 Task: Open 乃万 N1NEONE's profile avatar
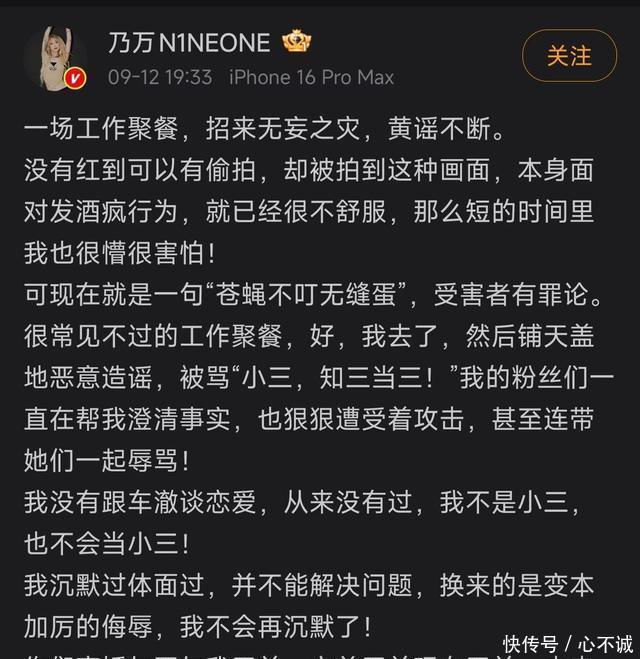click(55, 58)
